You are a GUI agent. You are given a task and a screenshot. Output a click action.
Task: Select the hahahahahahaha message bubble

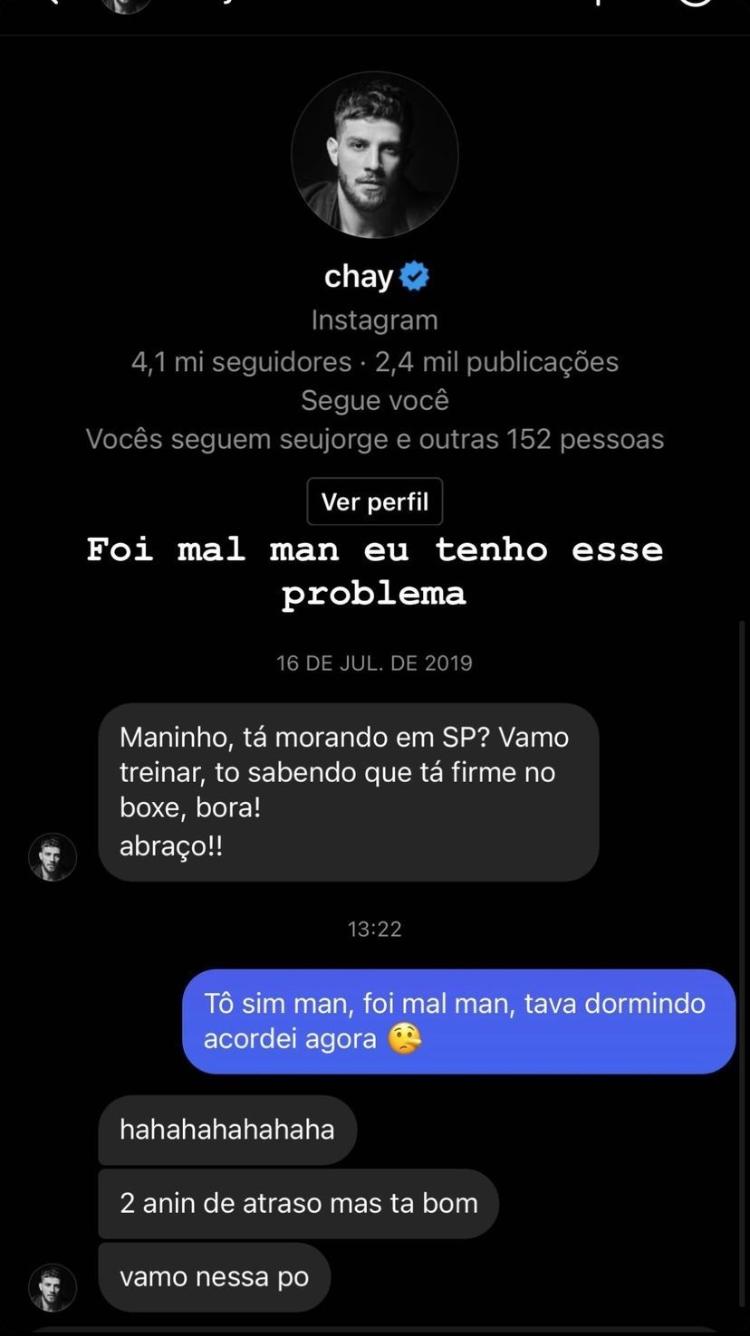[x=226, y=1129]
